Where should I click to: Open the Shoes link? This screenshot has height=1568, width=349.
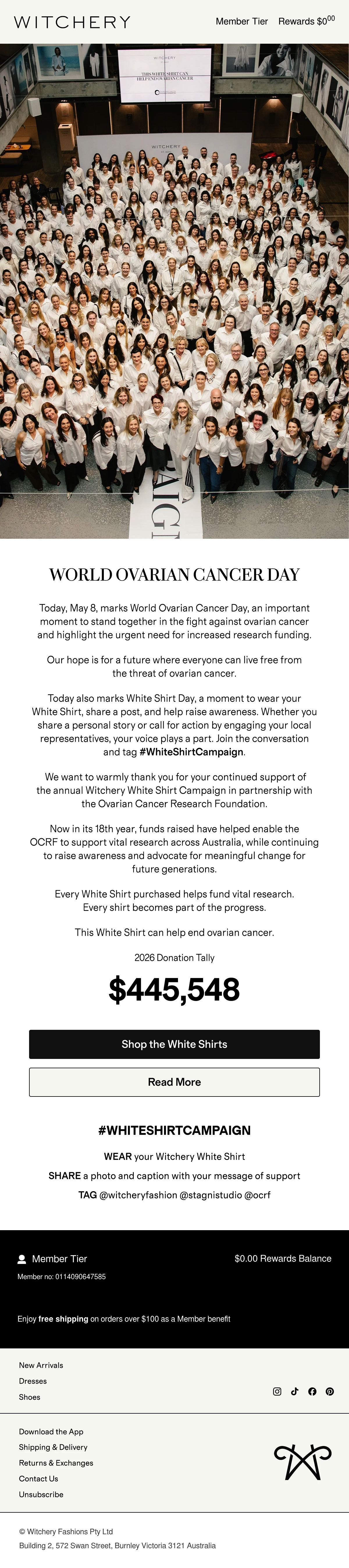pyautogui.click(x=29, y=1397)
